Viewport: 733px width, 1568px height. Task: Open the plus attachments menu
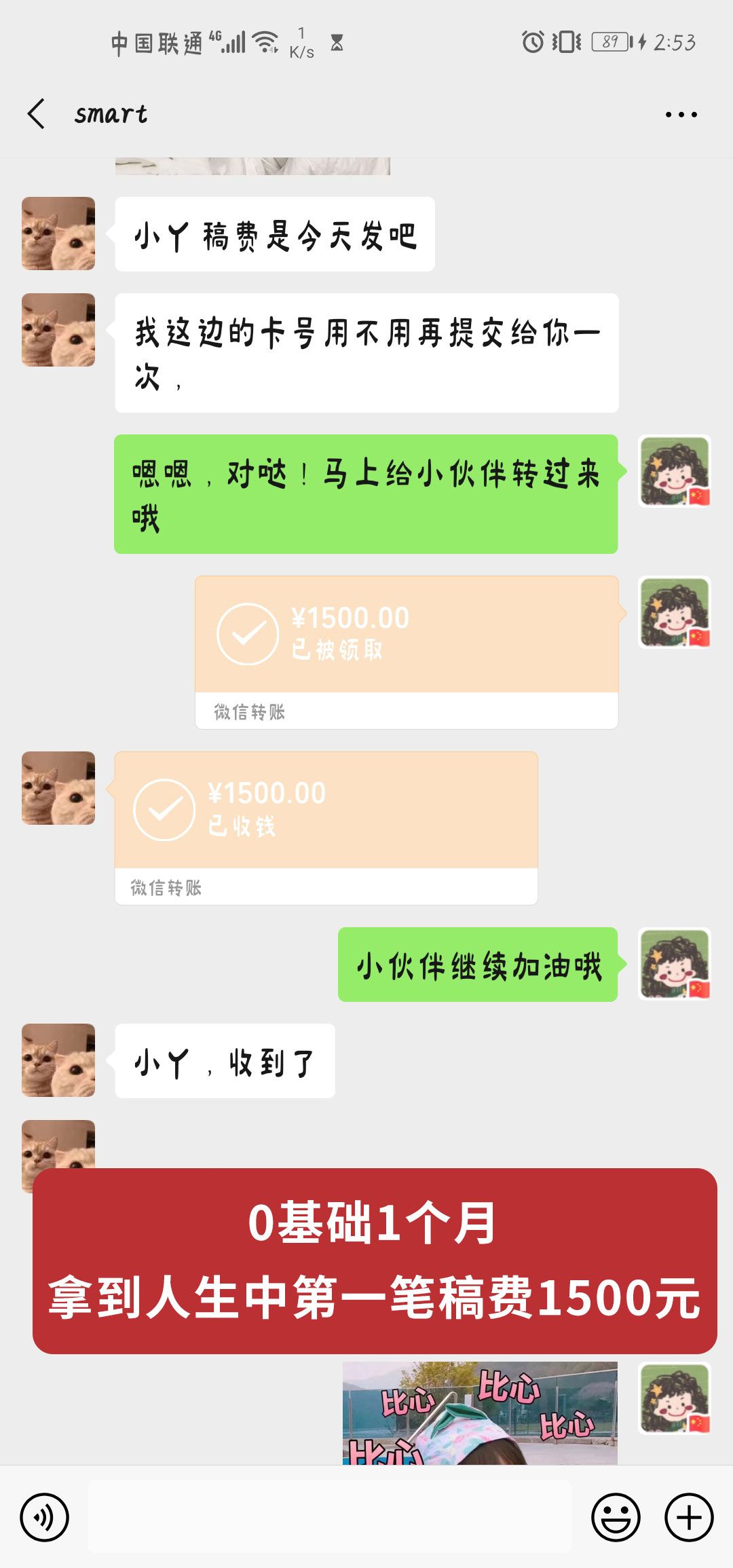click(x=689, y=1517)
